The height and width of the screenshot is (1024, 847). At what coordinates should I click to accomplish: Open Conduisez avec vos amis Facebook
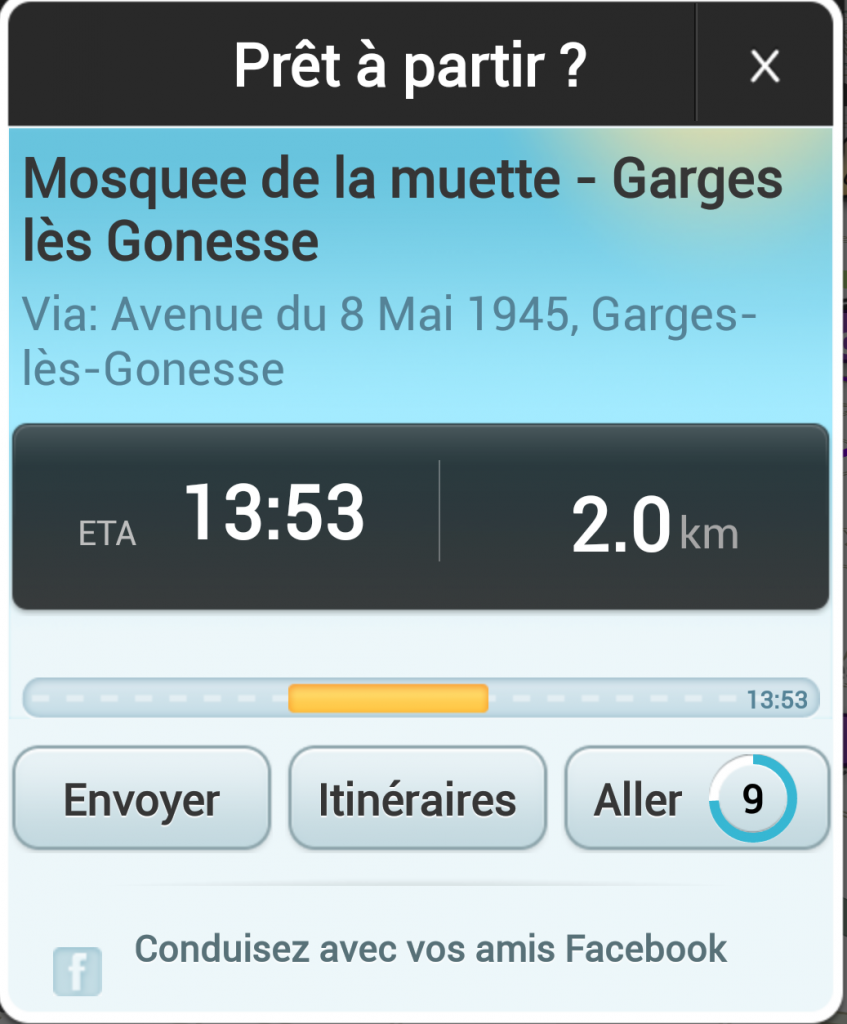pos(430,949)
